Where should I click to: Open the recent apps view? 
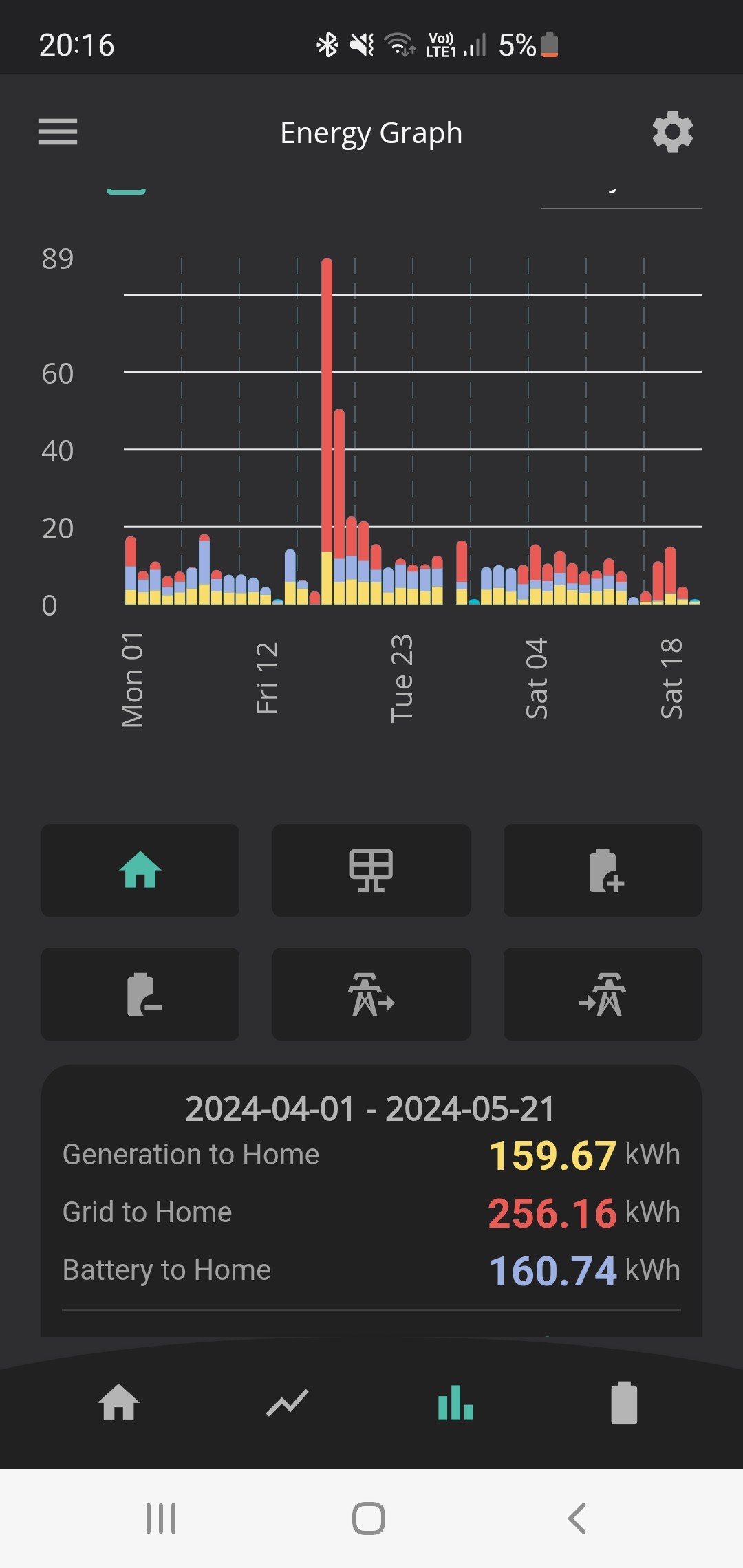point(161,1518)
